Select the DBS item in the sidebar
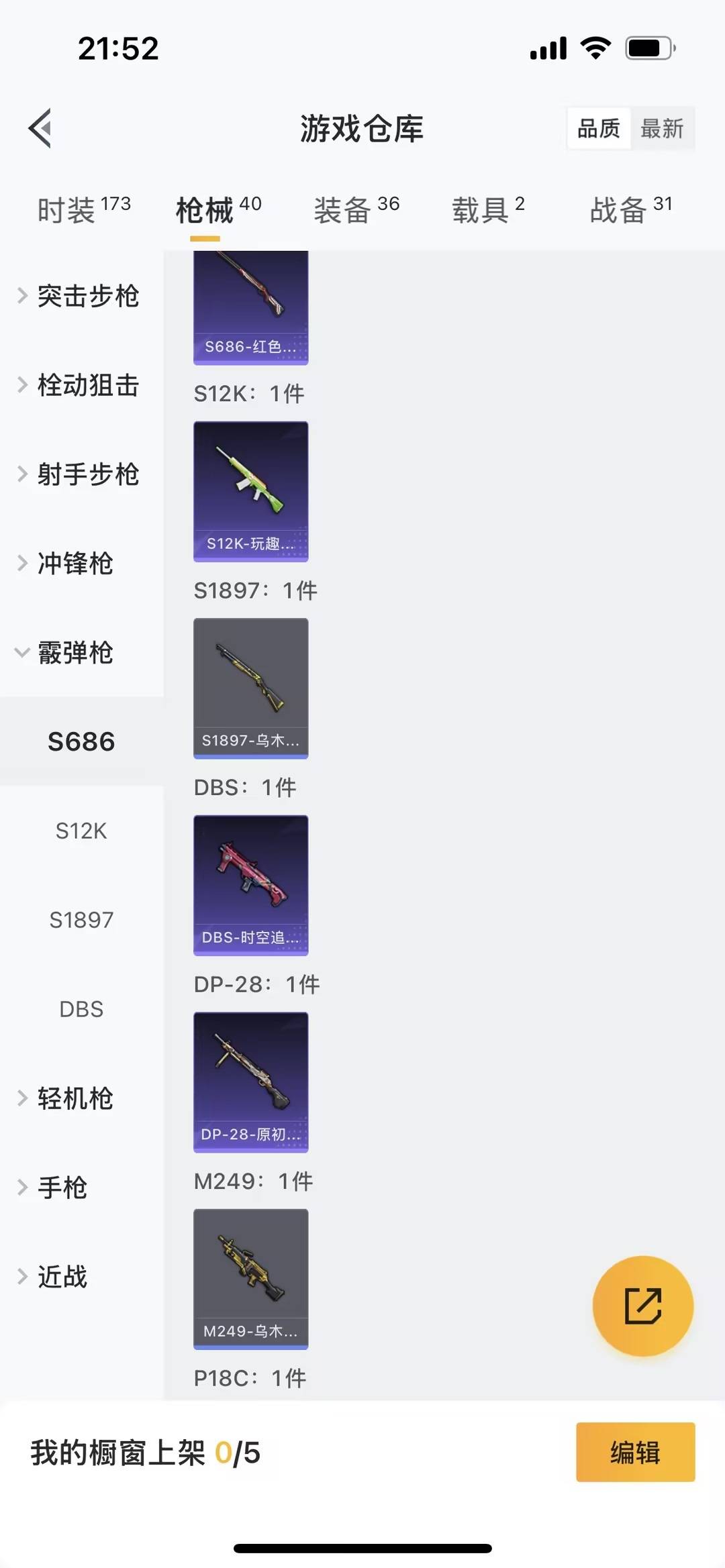Screen dimensions: 725x1568 click(82, 1009)
